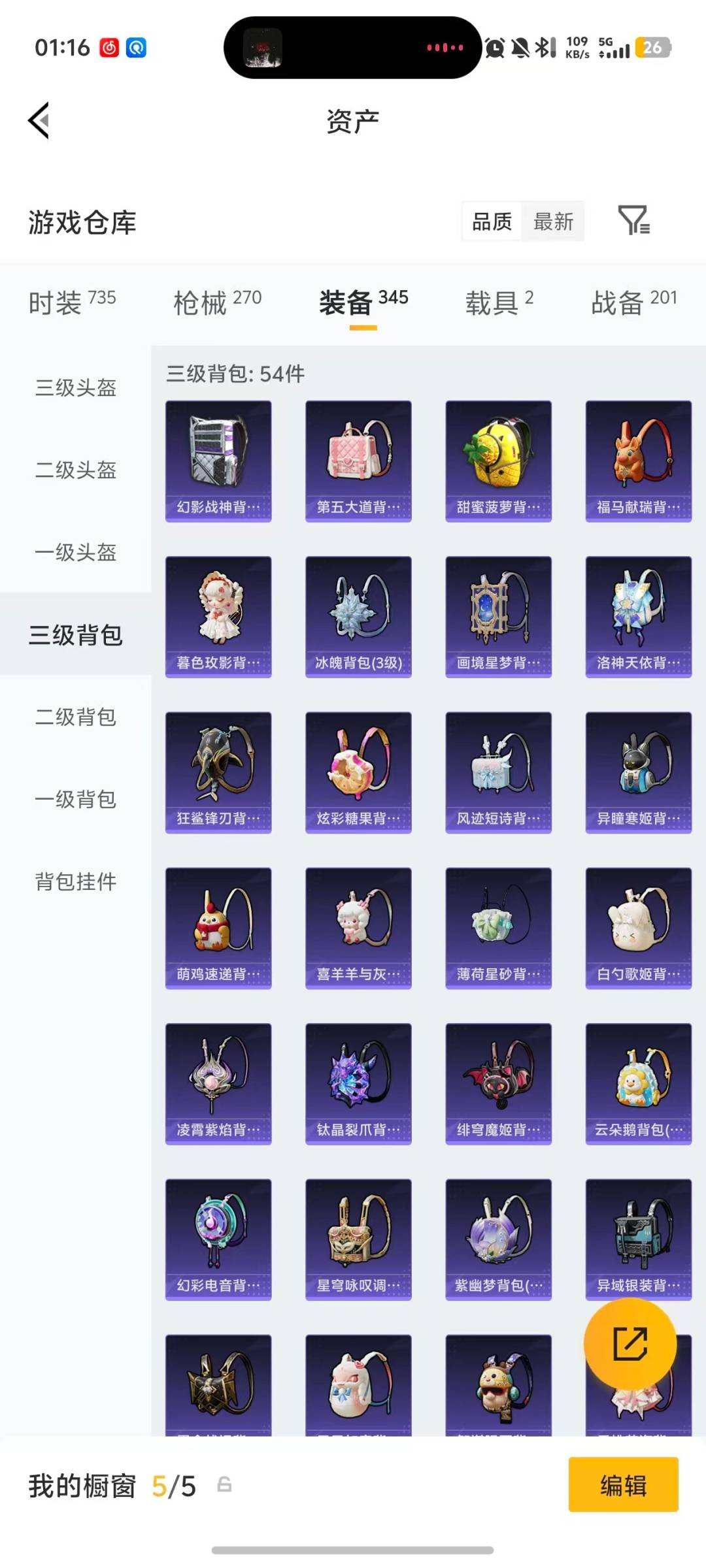
Task: Show the 战备 tab
Action: tap(634, 302)
